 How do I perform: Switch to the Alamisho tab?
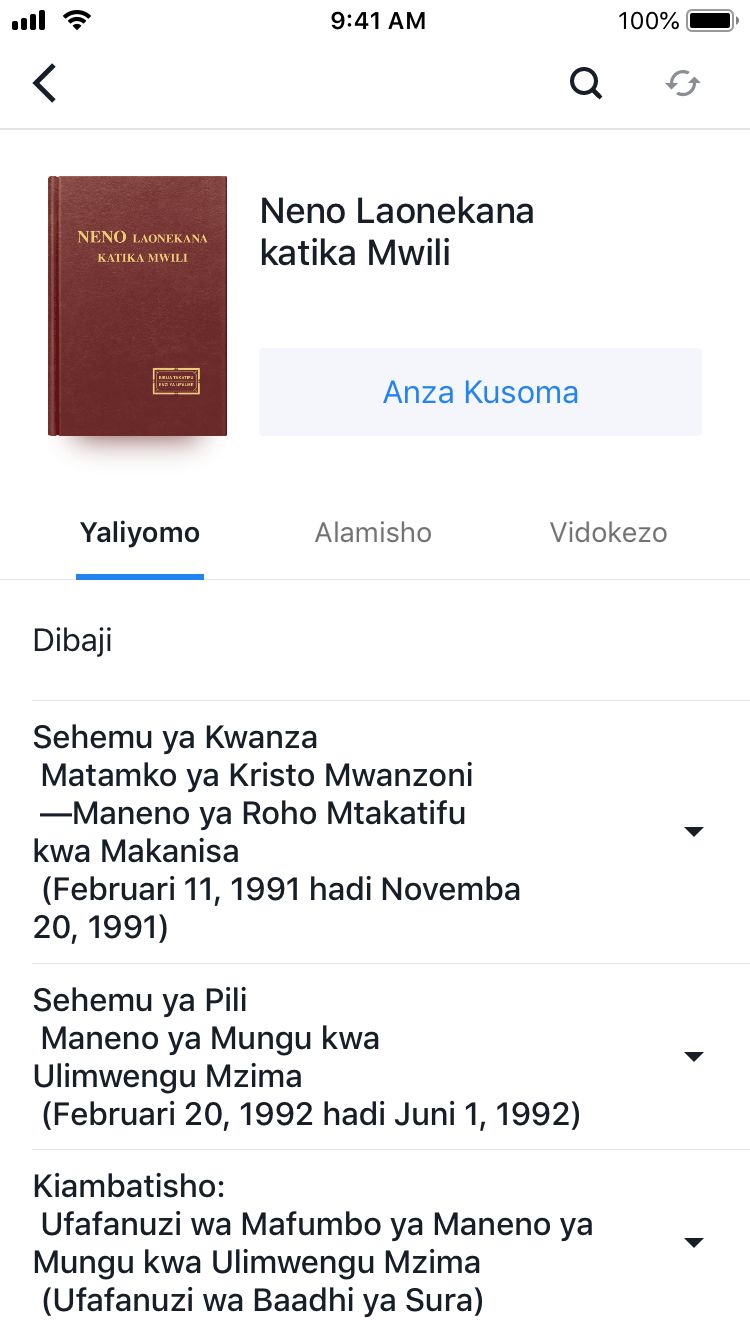pyautogui.click(x=373, y=532)
